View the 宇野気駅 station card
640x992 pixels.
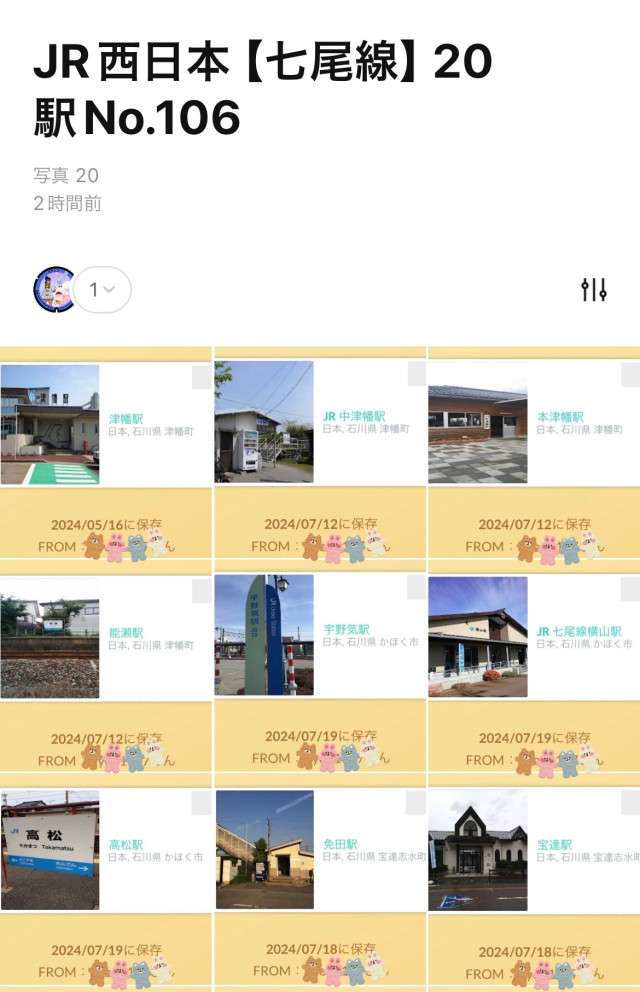(264, 635)
